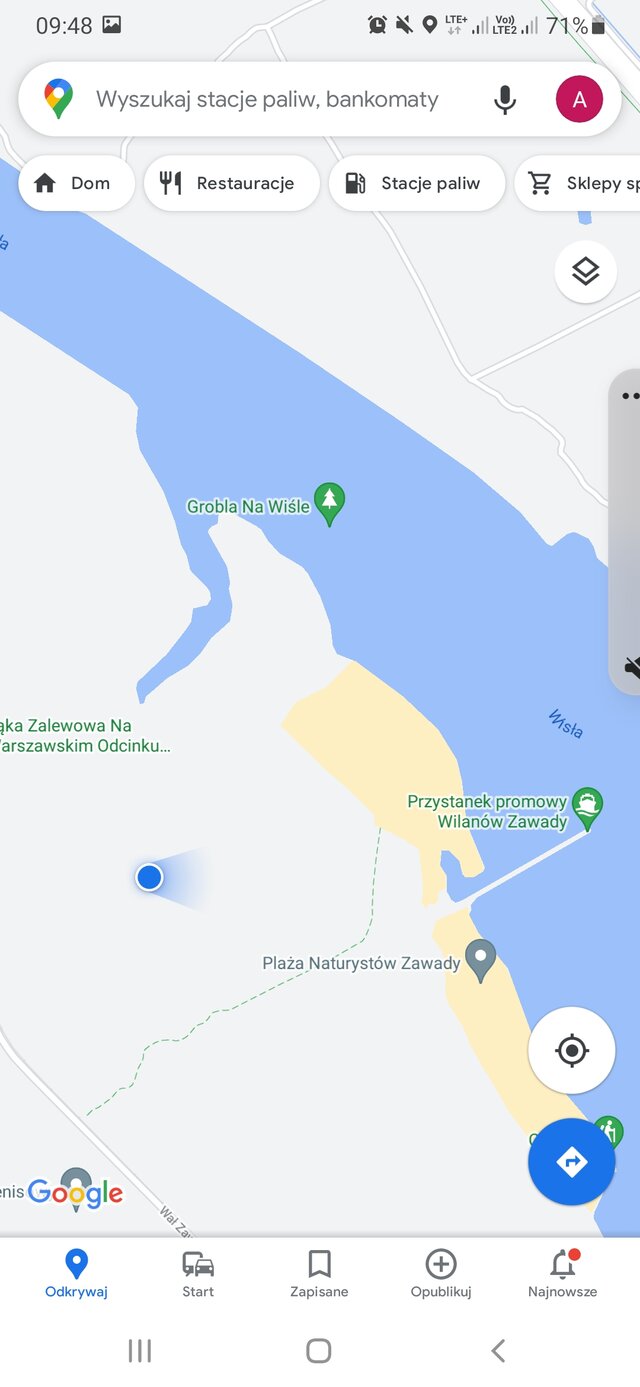
Task: Open Grobla Na Wiśle place marker
Action: click(329, 503)
